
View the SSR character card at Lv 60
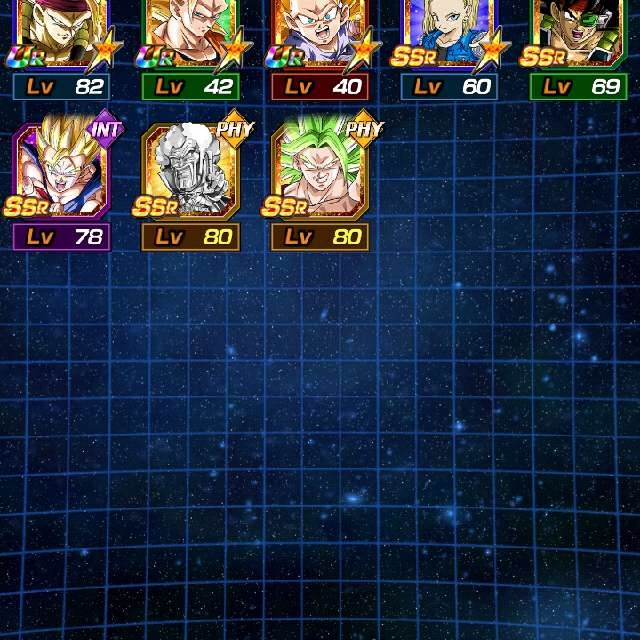click(x=449, y=35)
